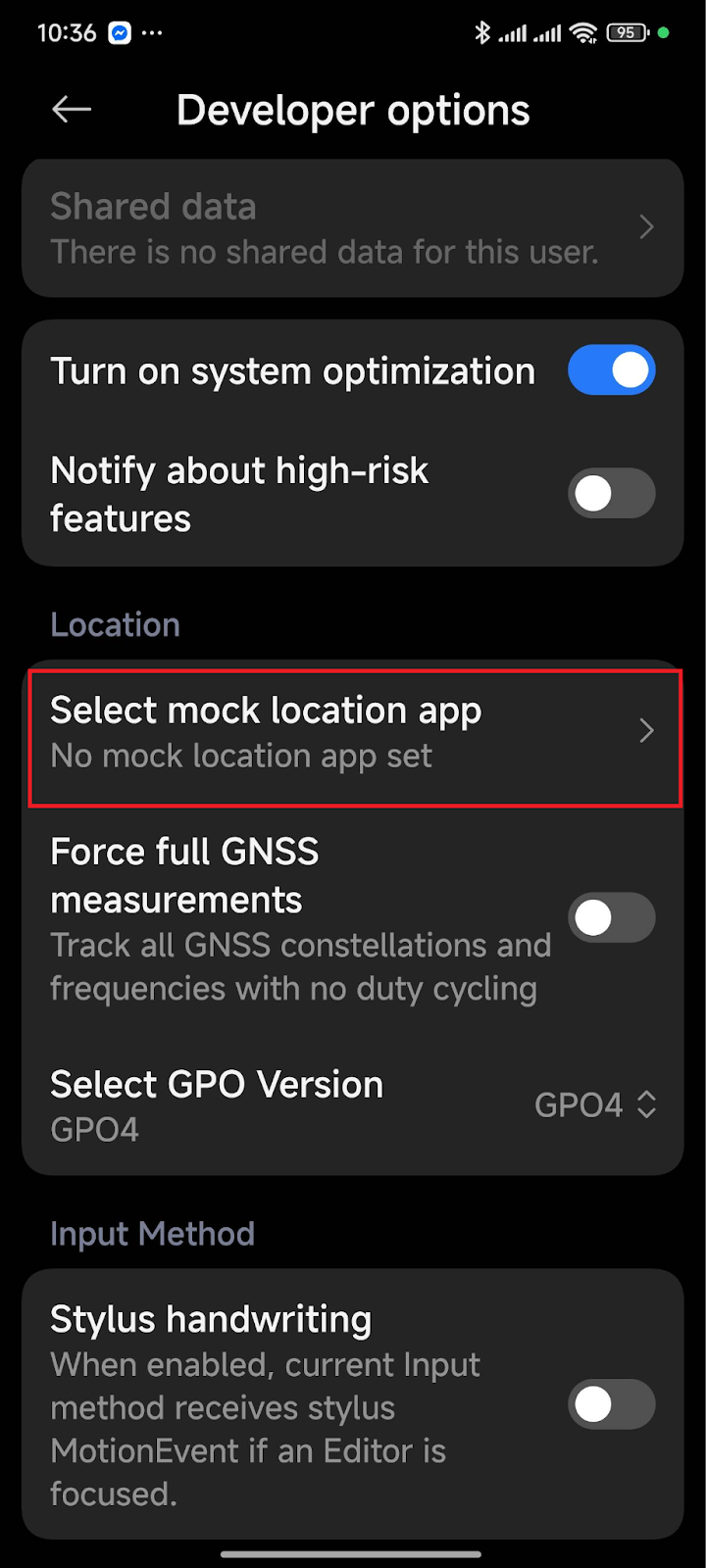
Task: Open Select mock location app
Action: (353, 733)
